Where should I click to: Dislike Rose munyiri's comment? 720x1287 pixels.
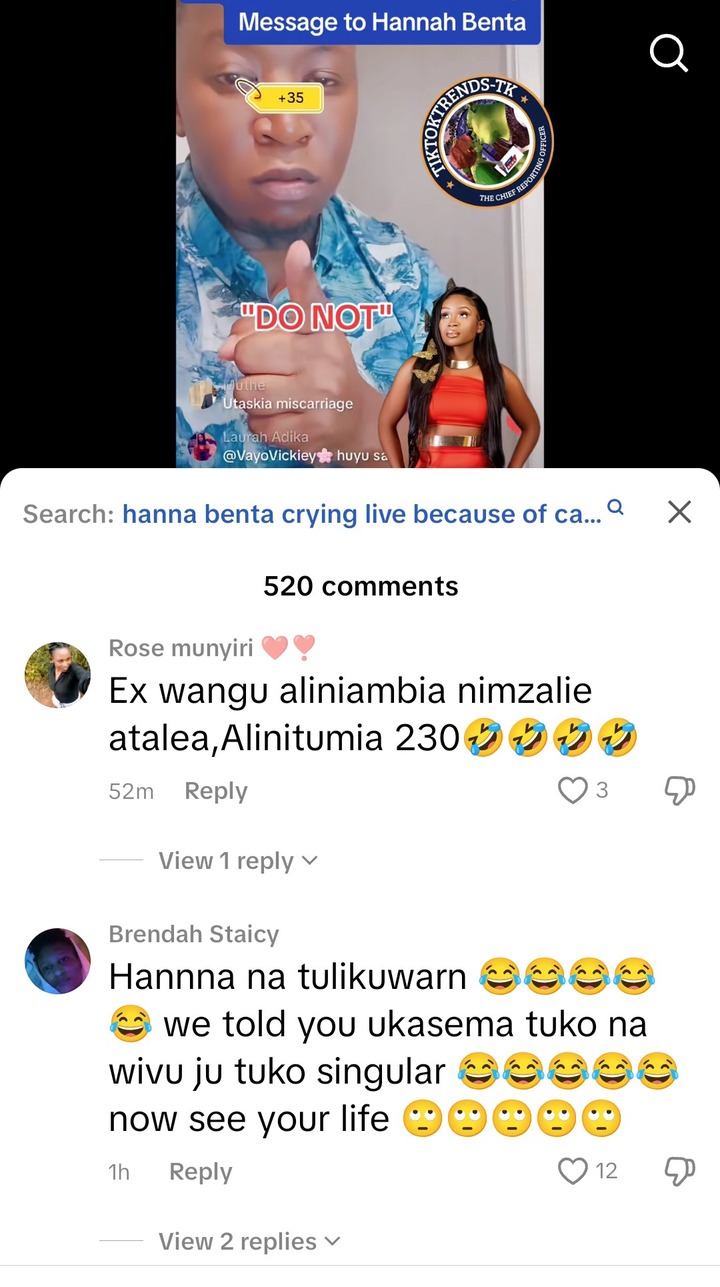[x=679, y=791]
